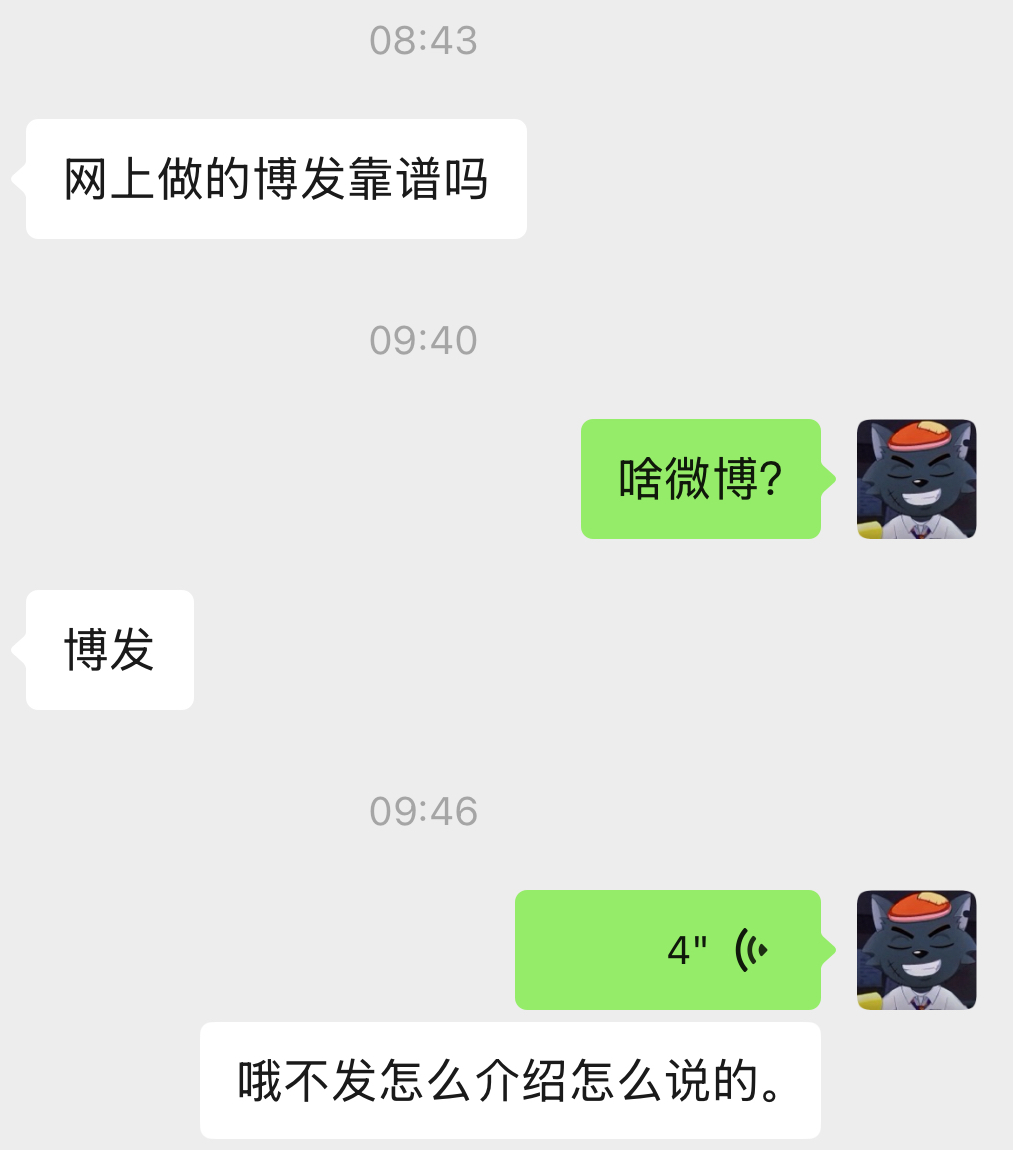Viewport: 1013px width, 1150px height.
Task: Open sender's avatar beside 啥微博? message
Action: (916, 479)
